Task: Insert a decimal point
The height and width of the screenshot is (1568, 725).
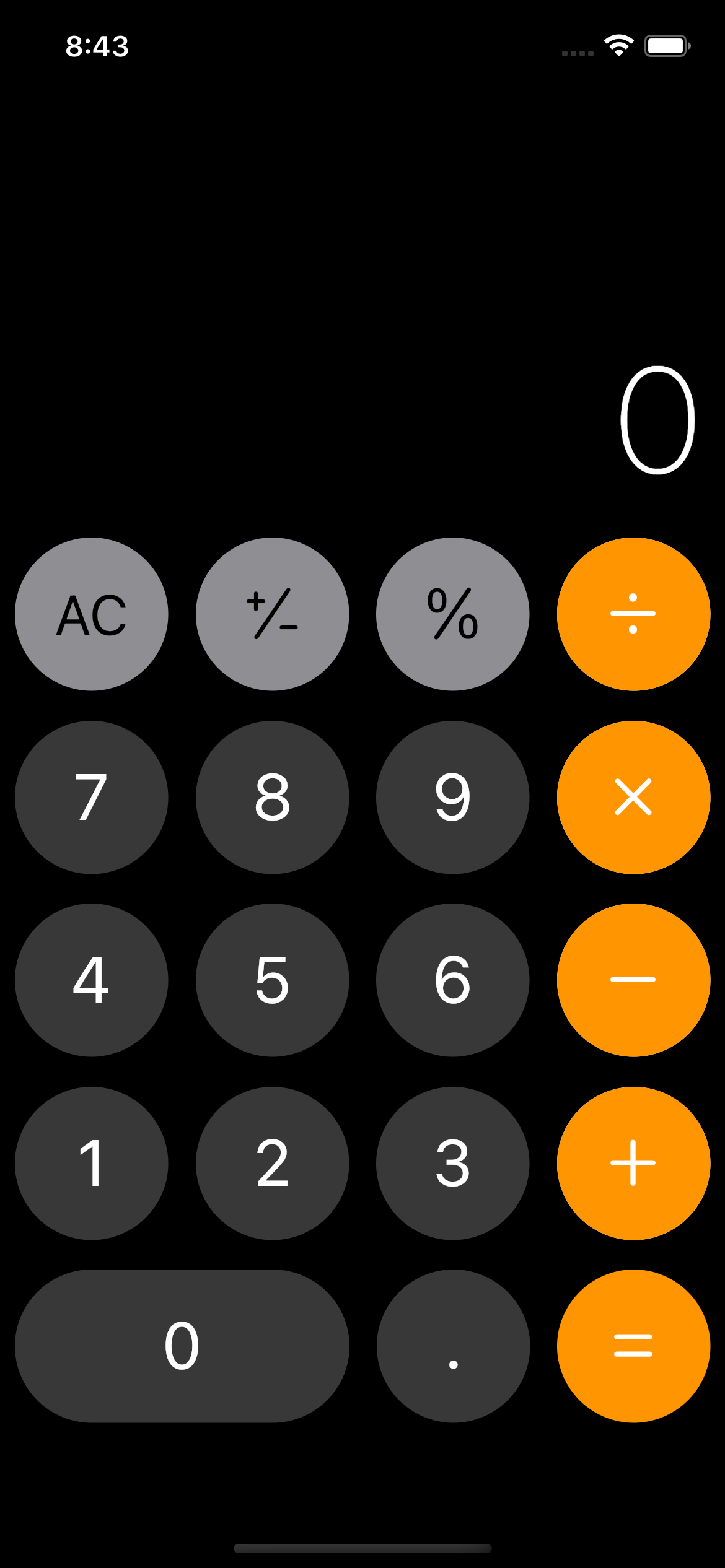Action: pos(453,1346)
